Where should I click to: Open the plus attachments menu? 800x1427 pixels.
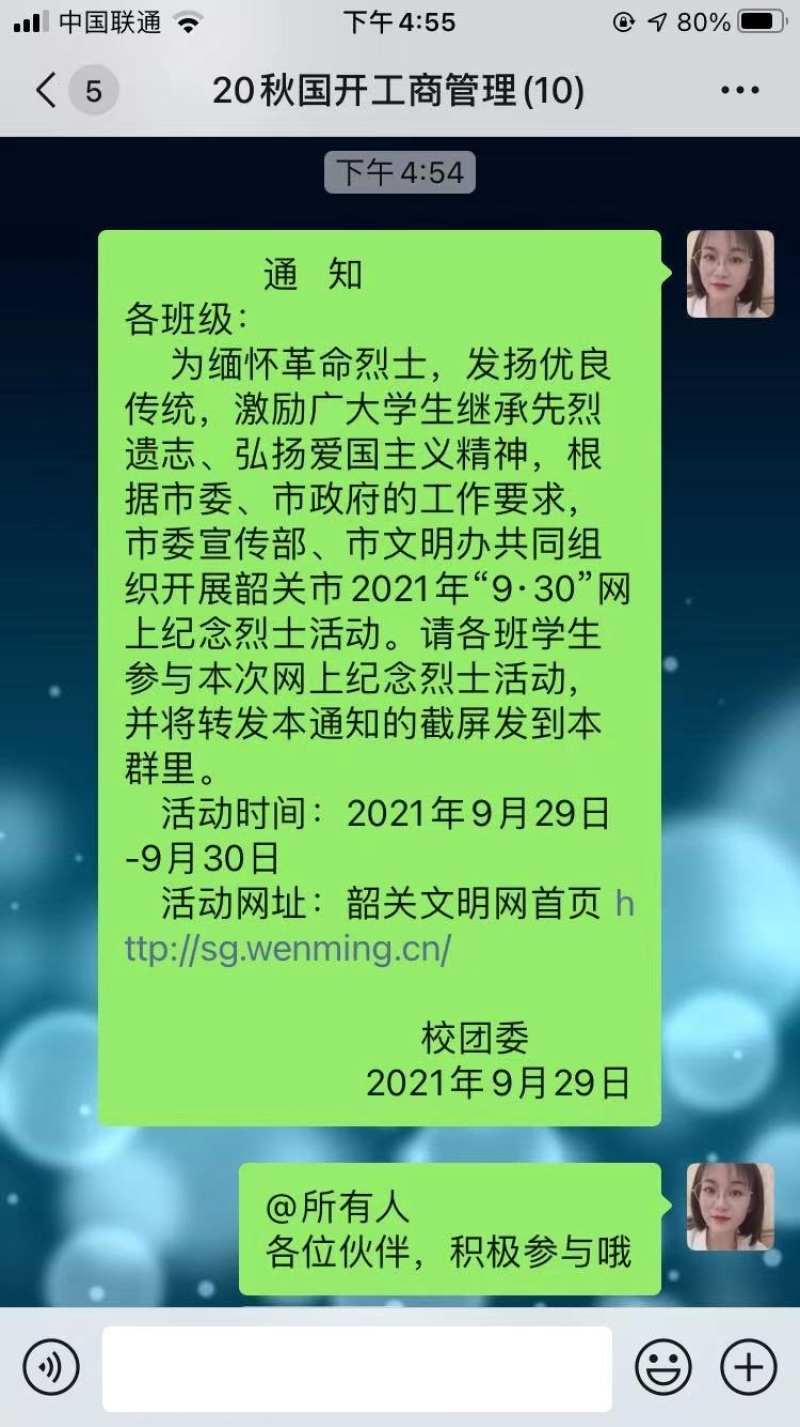click(748, 1367)
